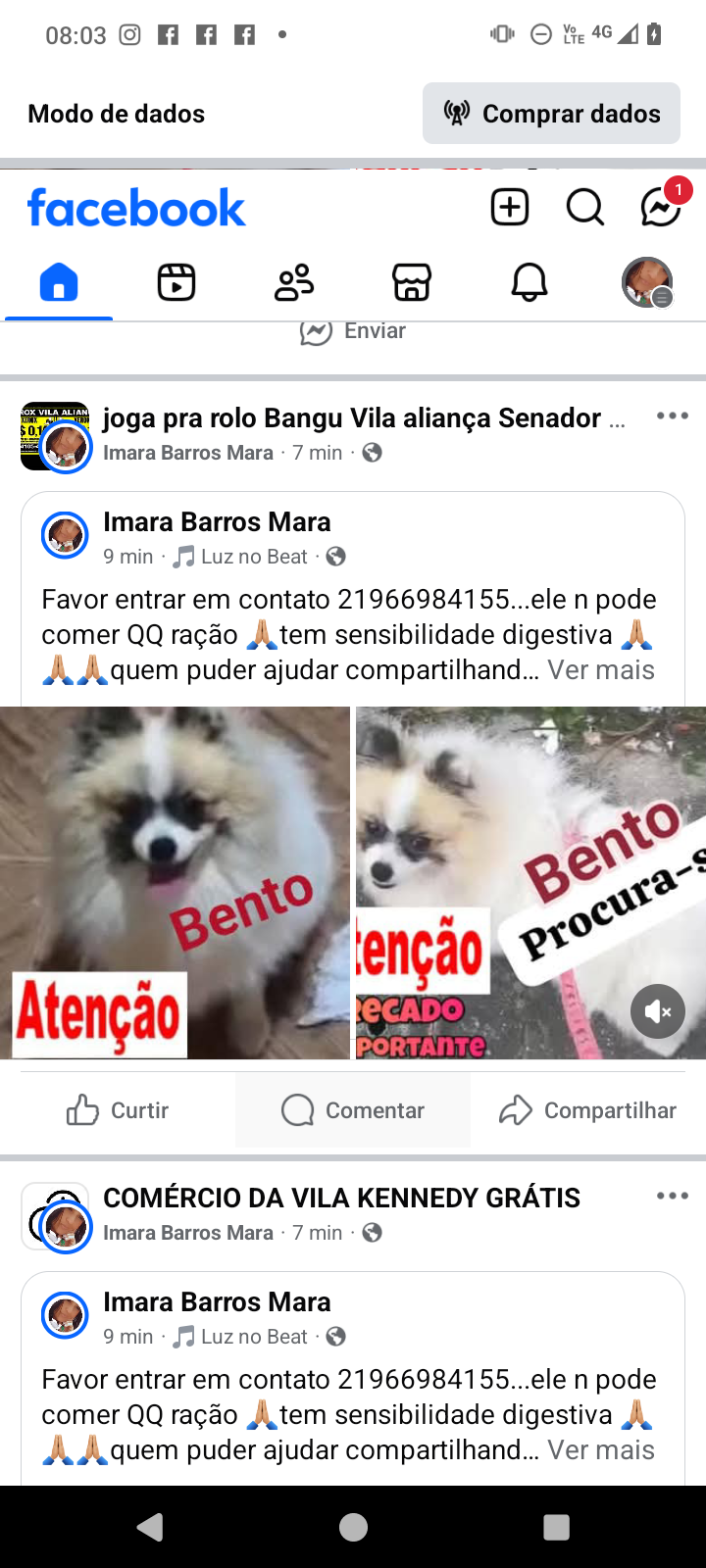Open Messenger chats
The image size is (706, 1568).
click(661, 207)
